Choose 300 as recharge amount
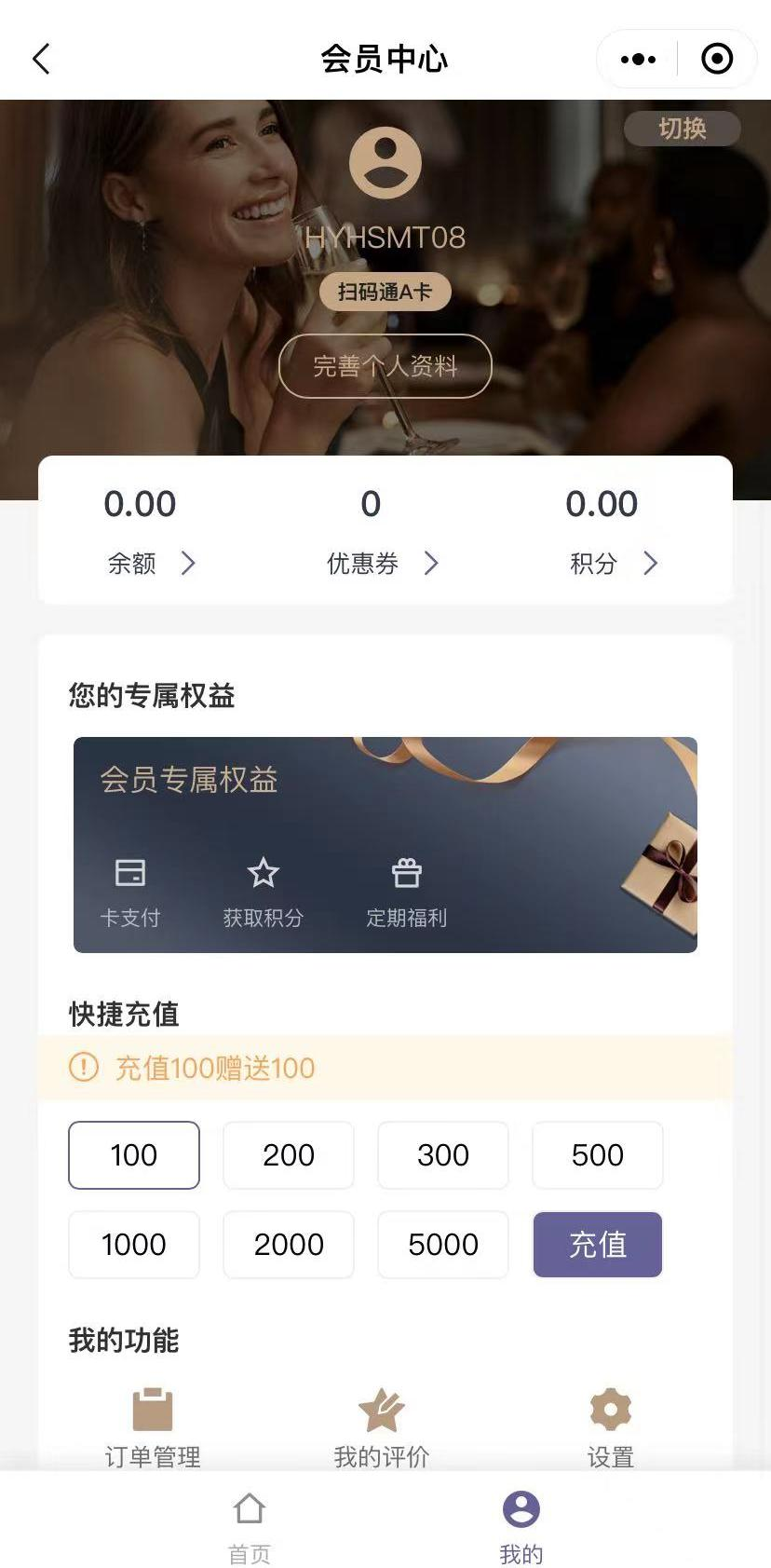 (x=443, y=1155)
